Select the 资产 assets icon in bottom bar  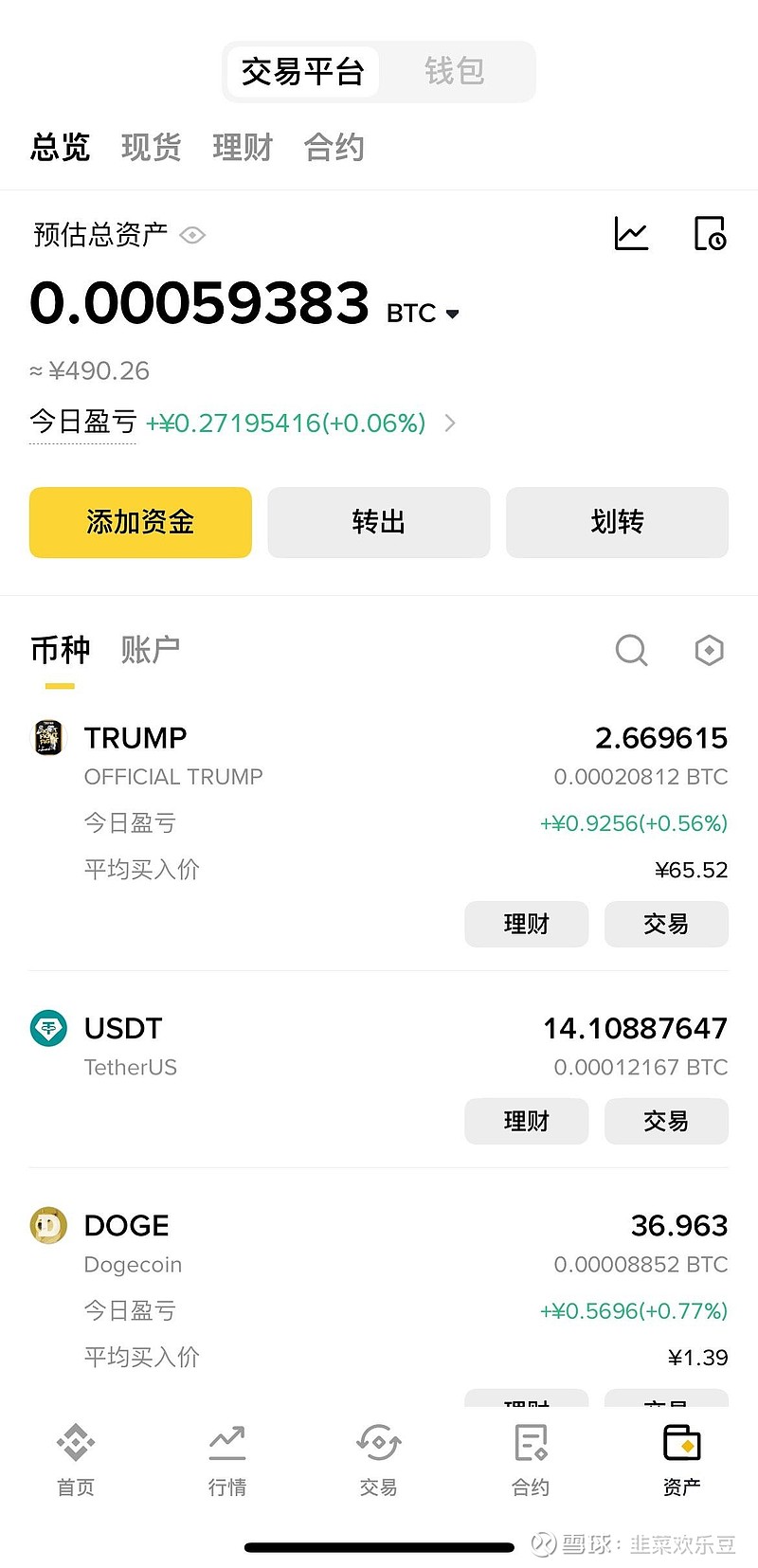[681, 1456]
